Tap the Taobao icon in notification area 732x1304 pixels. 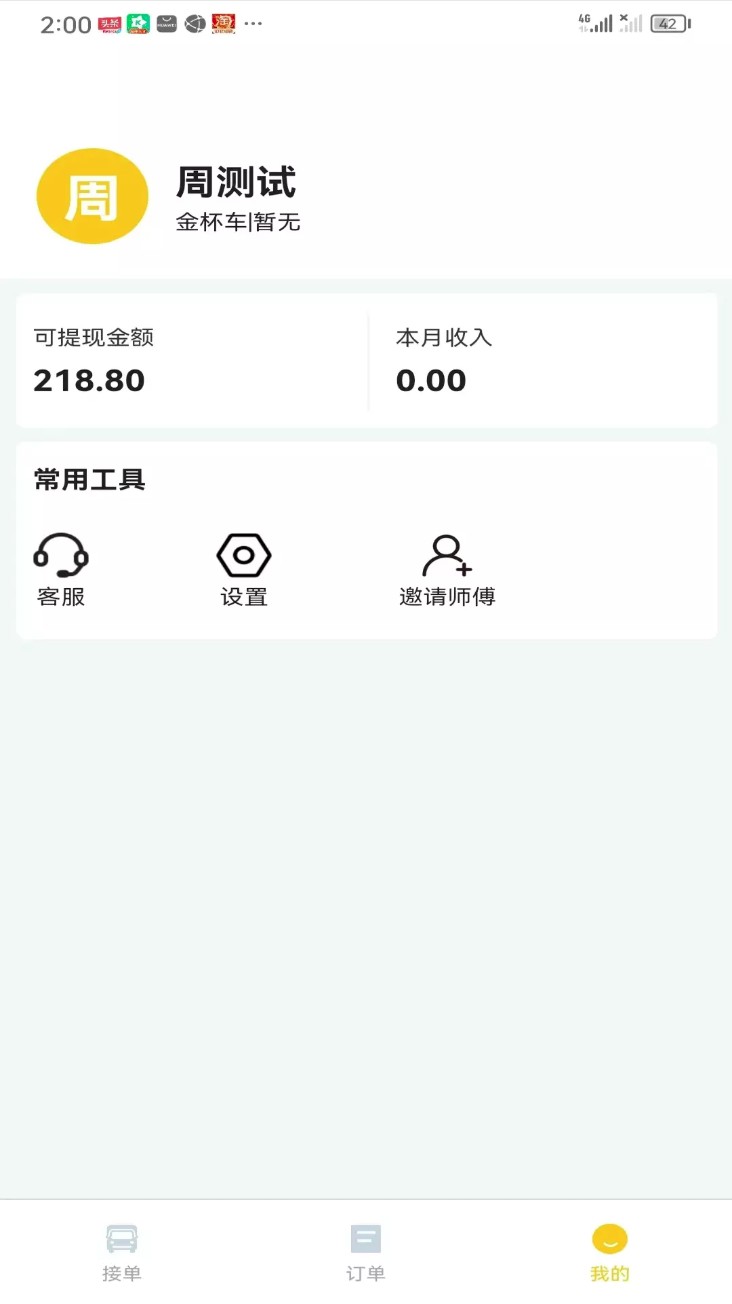[x=224, y=22]
